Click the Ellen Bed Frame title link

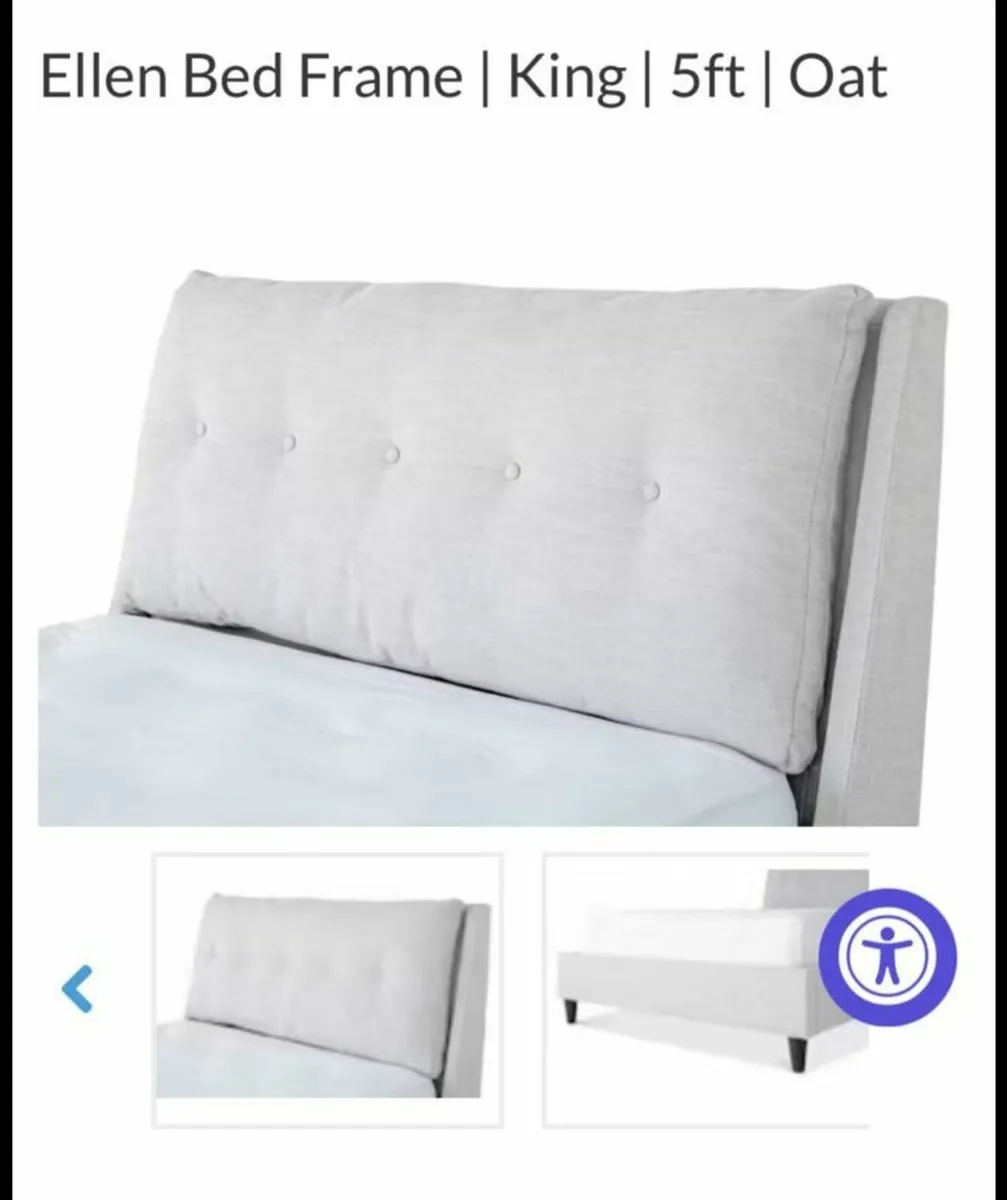[x=465, y=75]
